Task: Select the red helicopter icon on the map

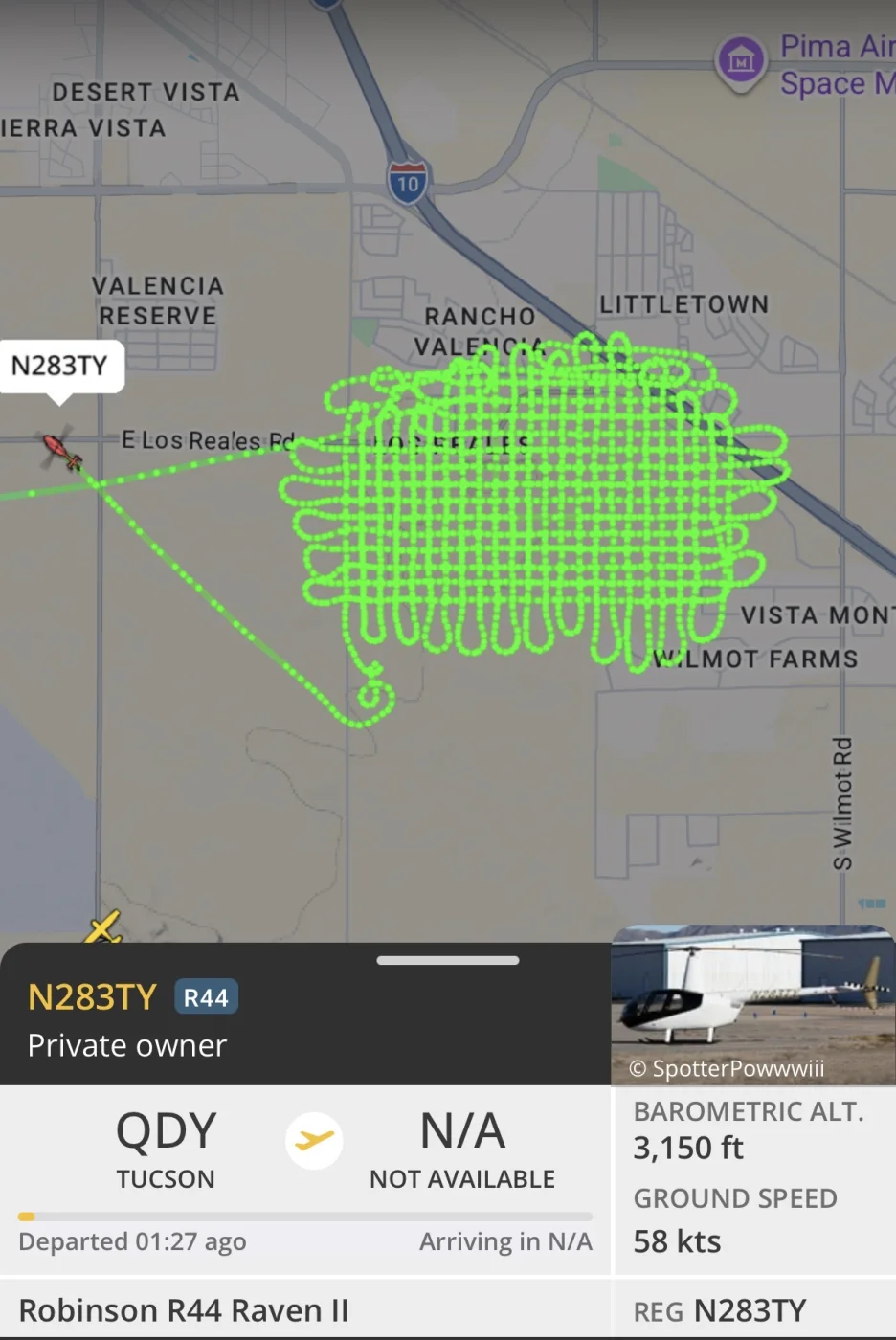Action: click(x=59, y=449)
